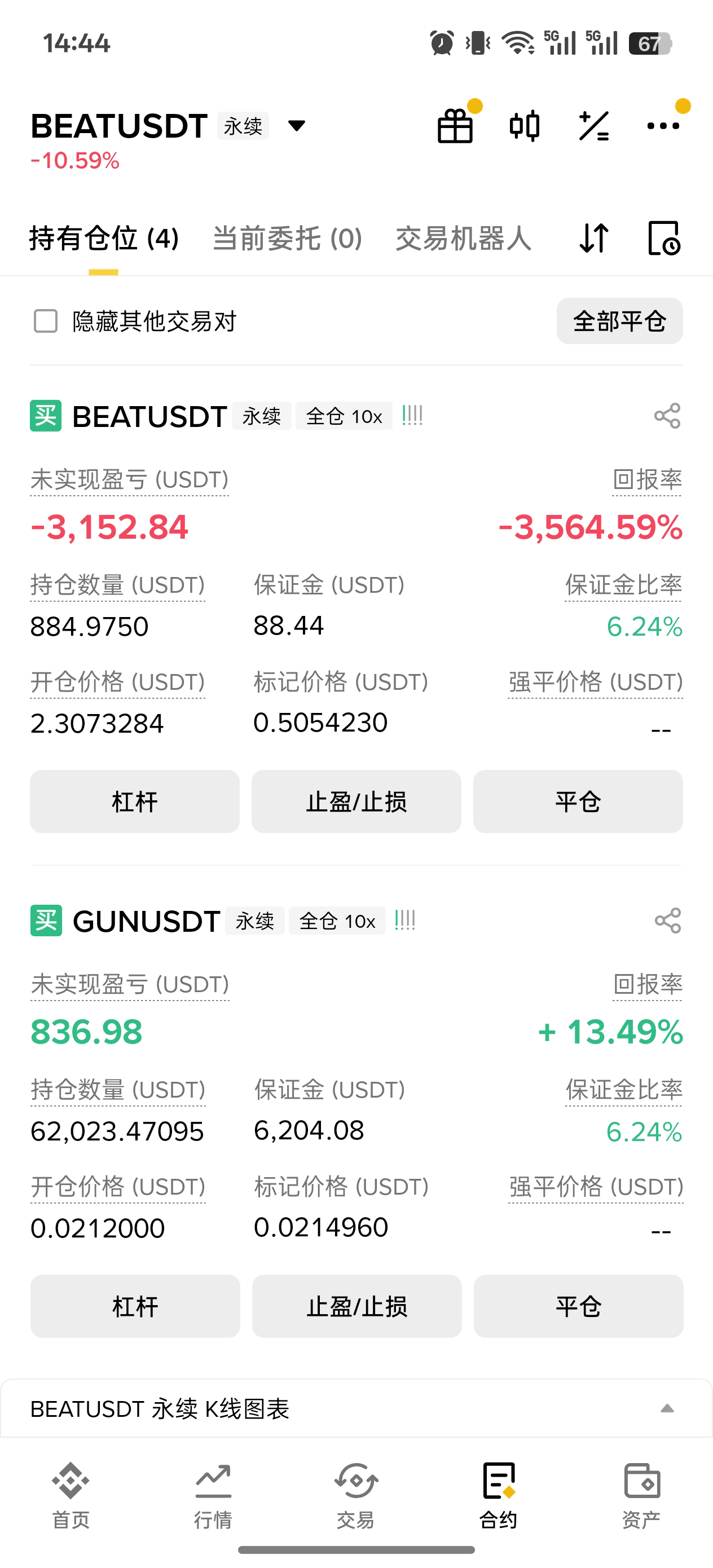Open the calculator icon
Screen dimensions: 713x1568
(593, 126)
